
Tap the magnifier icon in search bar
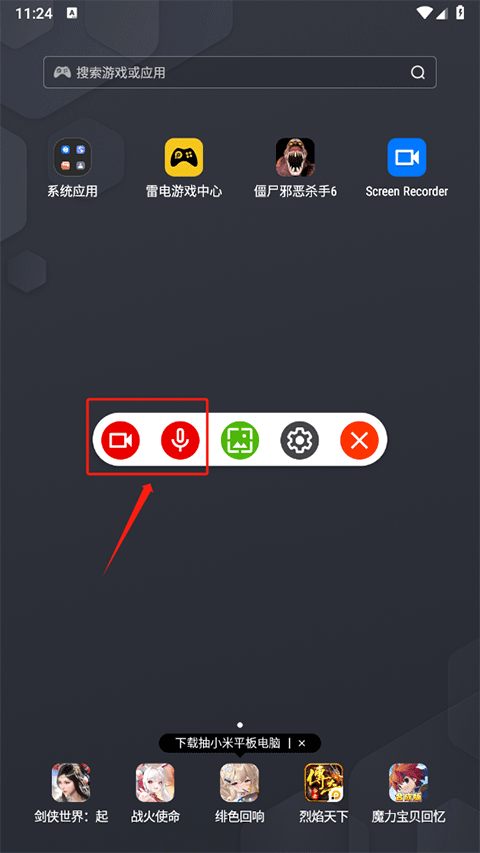(417, 72)
